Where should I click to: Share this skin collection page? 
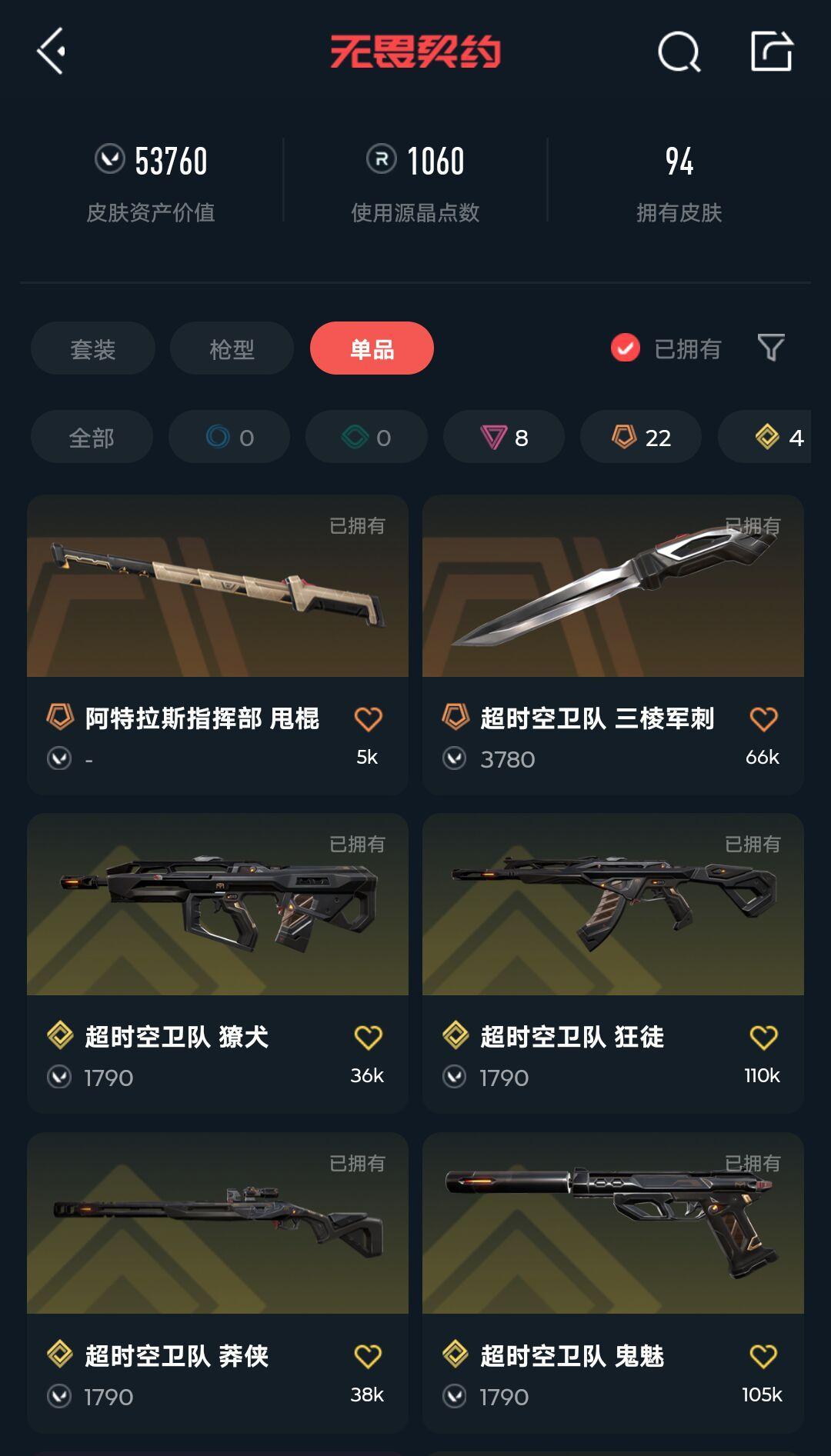click(x=772, y=52)
